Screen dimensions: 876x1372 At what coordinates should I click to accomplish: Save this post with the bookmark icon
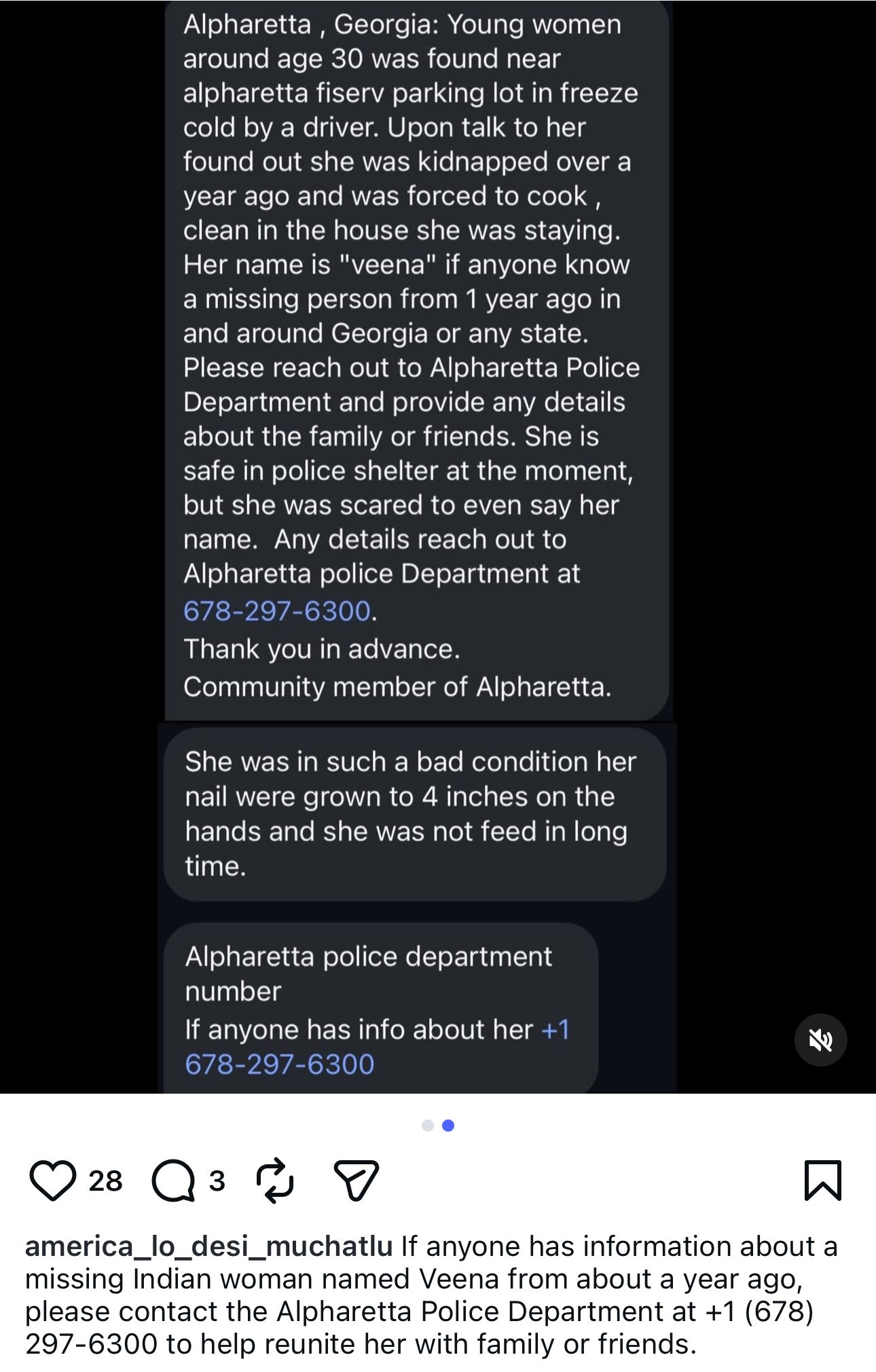pos(822,1181)
